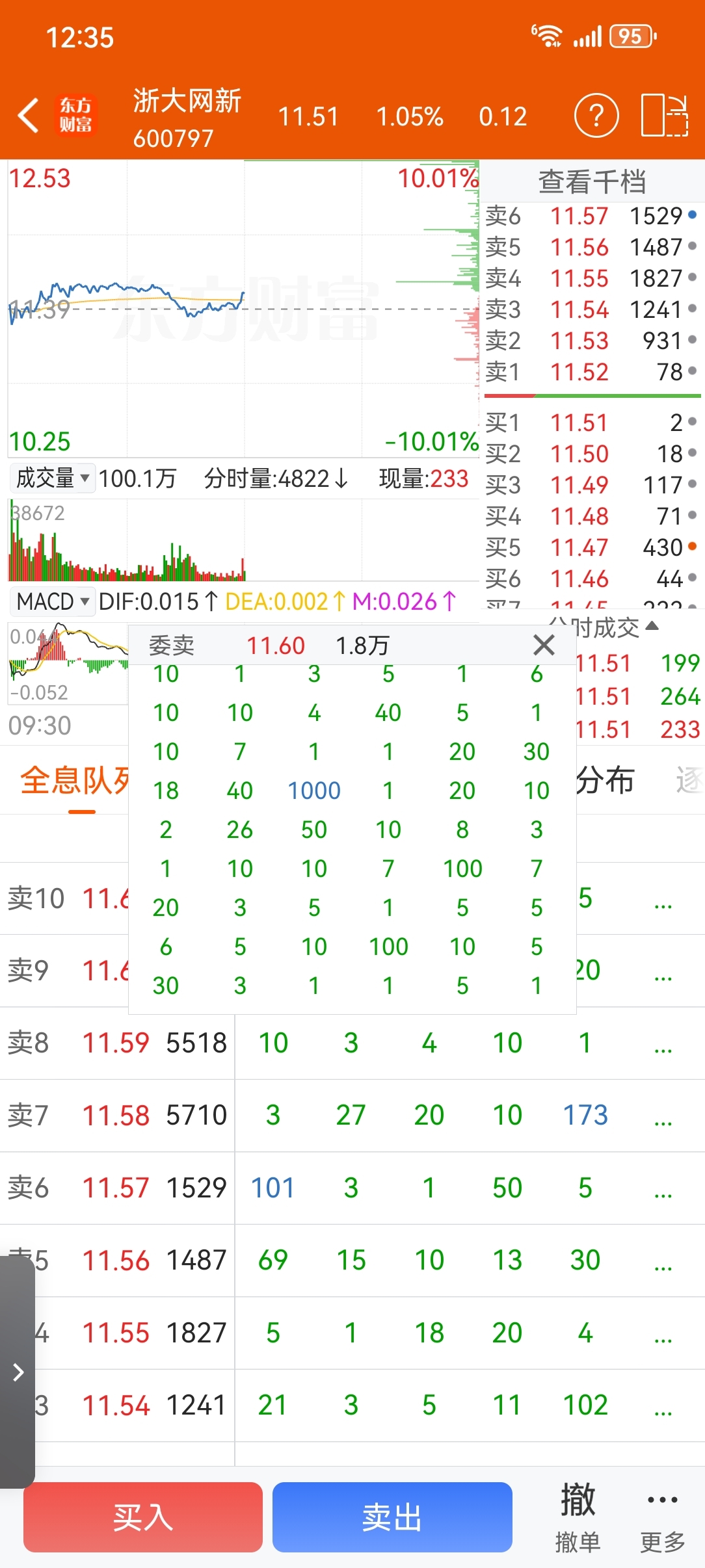This screenshot has width=705, height=1568.
Task: Open 查看千档 order book depth
Action: pos(591,181)
